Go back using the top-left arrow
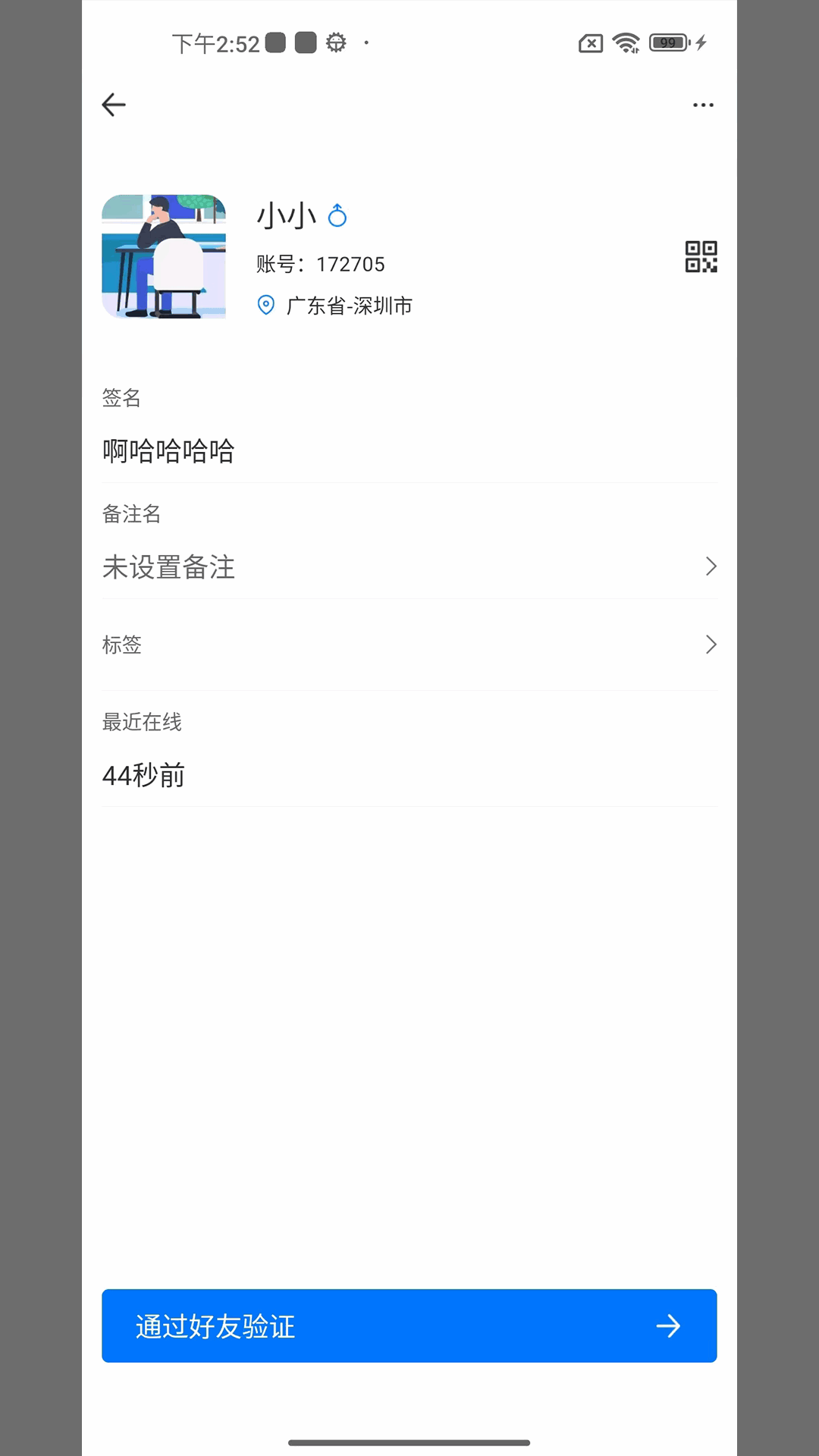Screen dimensions: 819x1456 [x=114, y=105]
